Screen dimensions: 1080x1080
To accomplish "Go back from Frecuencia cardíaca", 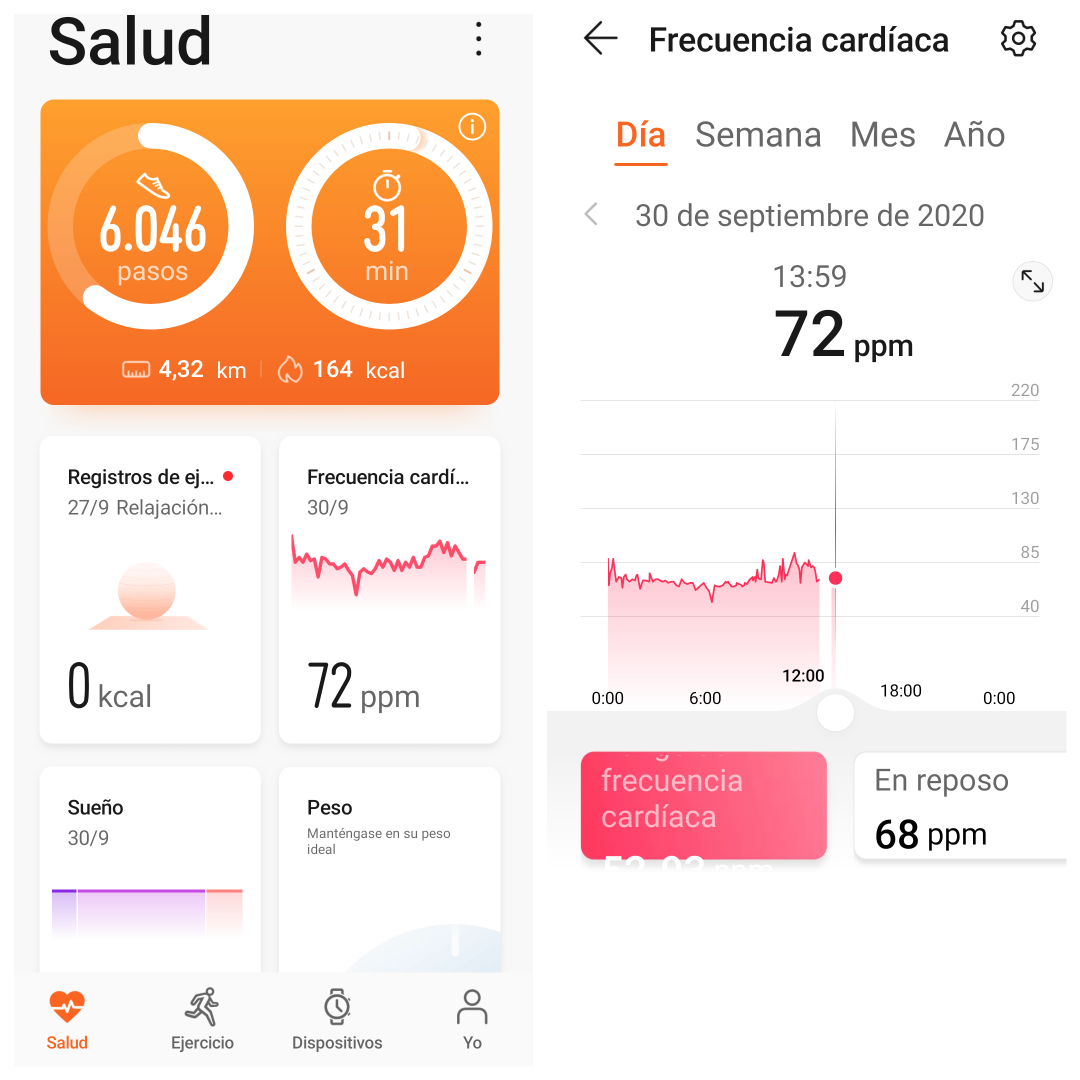I will tap(600, 39).
